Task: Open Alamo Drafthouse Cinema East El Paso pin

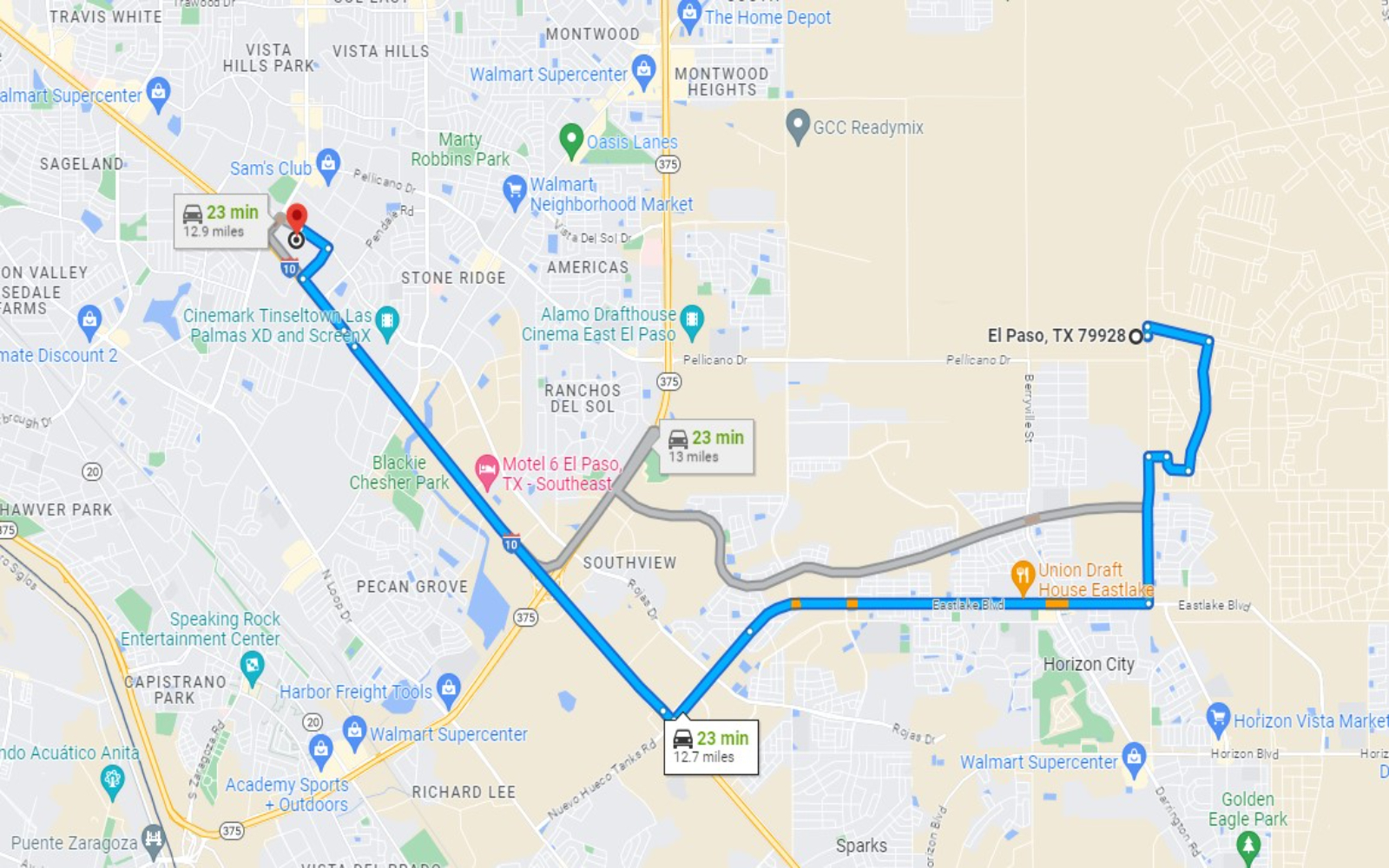Action: point(691,320)
